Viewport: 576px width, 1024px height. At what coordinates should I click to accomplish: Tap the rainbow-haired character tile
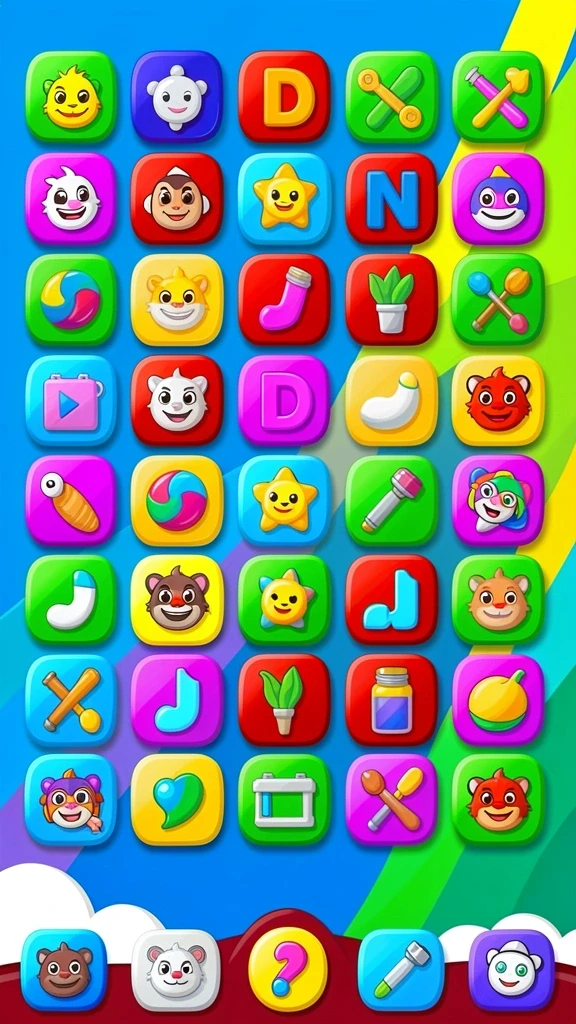click(498, 500)
